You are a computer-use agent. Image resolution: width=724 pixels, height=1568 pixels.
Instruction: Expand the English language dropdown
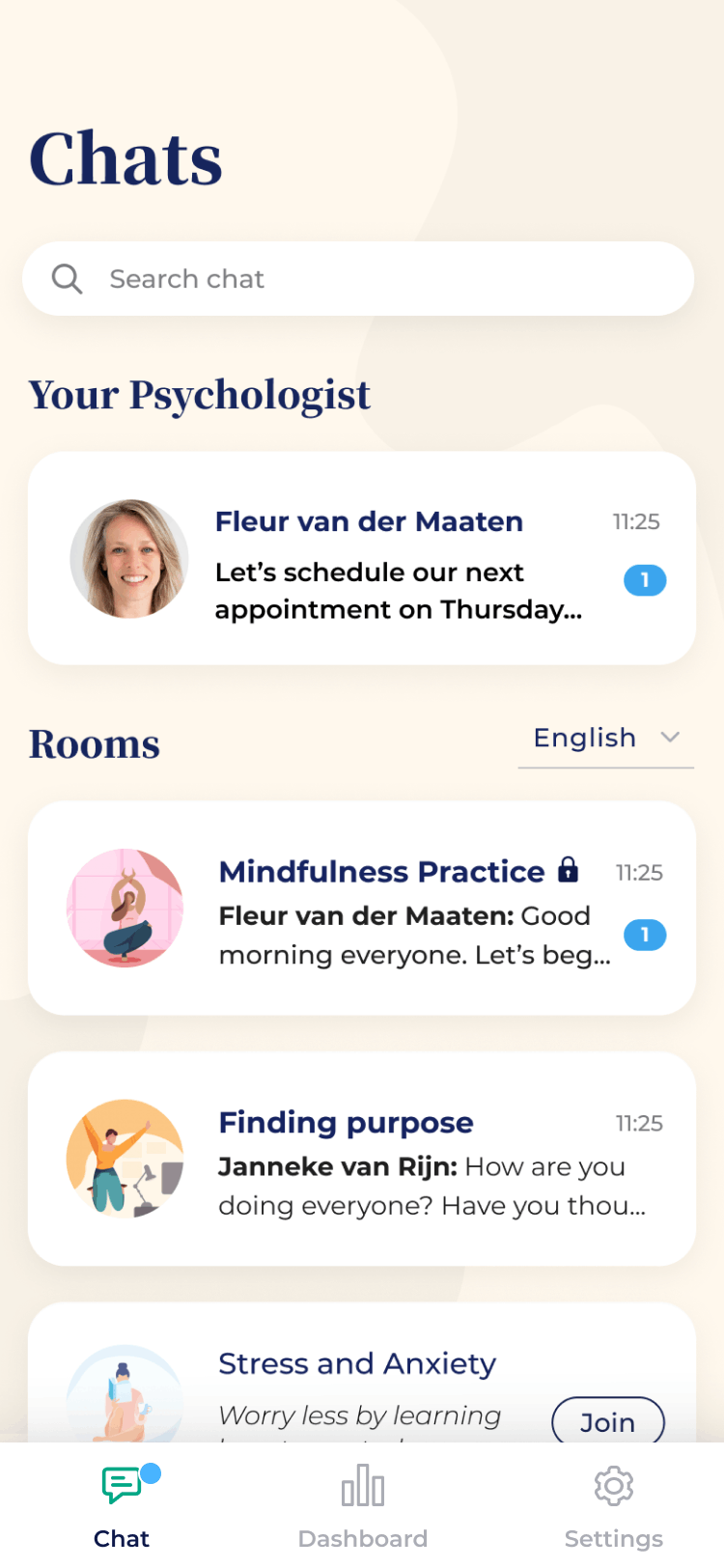[606, 739]
